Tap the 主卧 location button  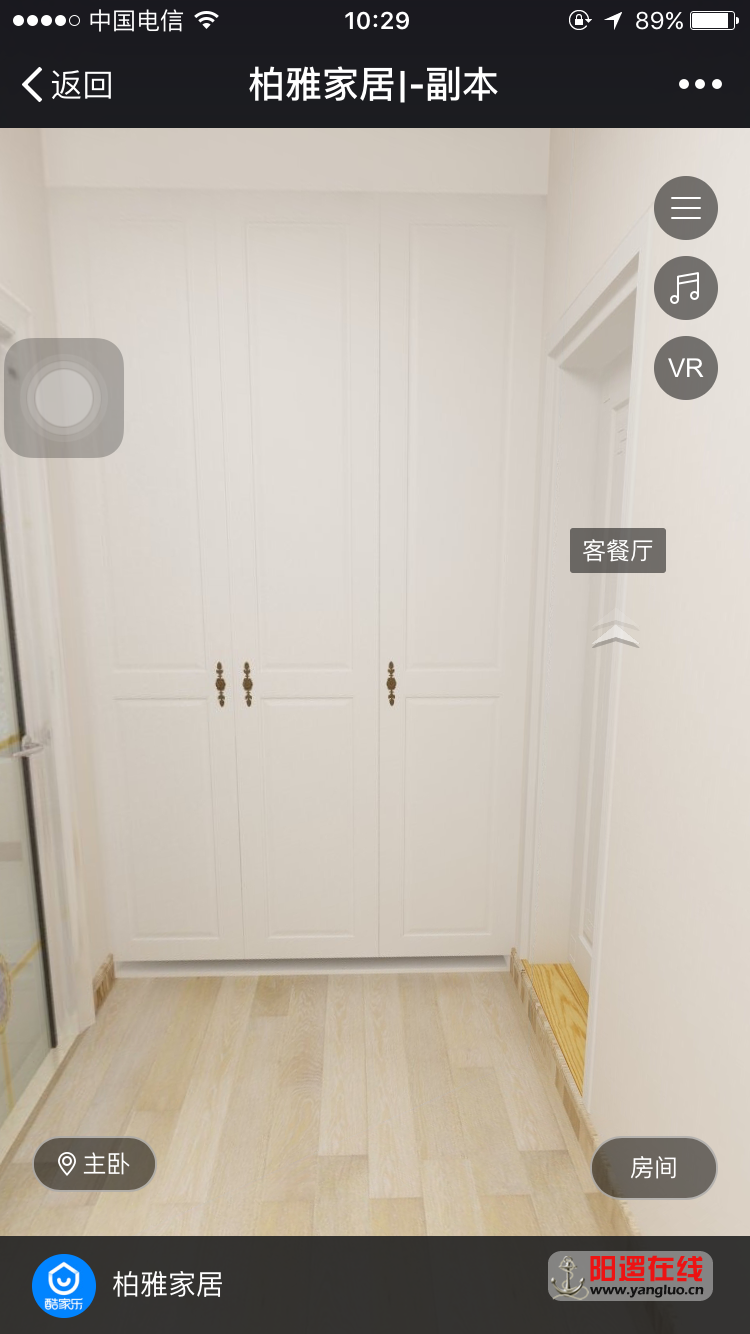(x=95, y=1164)
